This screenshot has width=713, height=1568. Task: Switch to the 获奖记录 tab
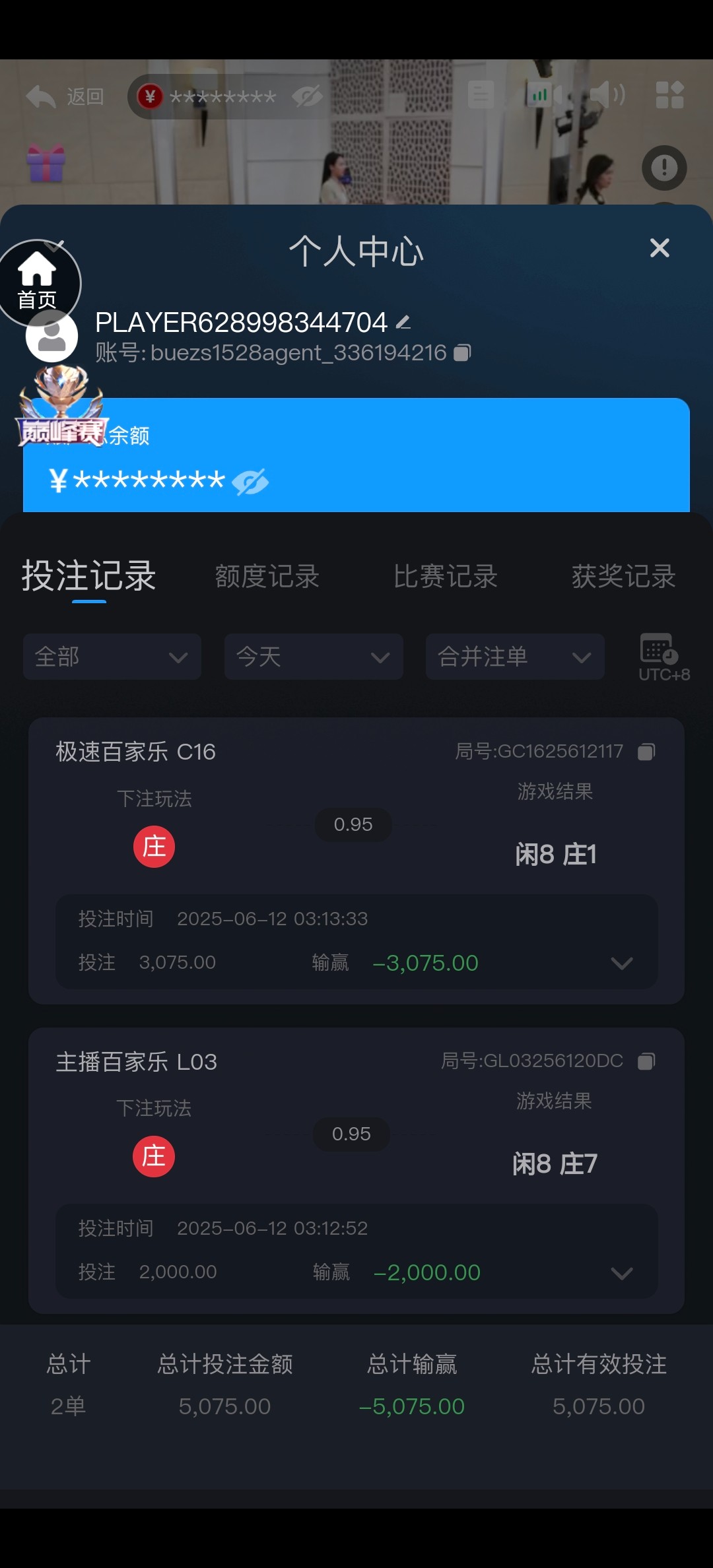click(x=623, y=576)
